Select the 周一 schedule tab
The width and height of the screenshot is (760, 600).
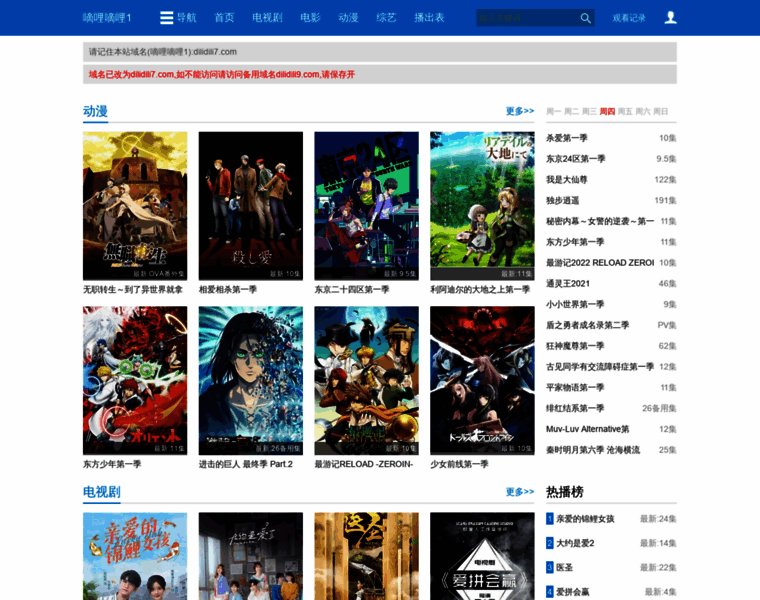(x=553, y=111)
